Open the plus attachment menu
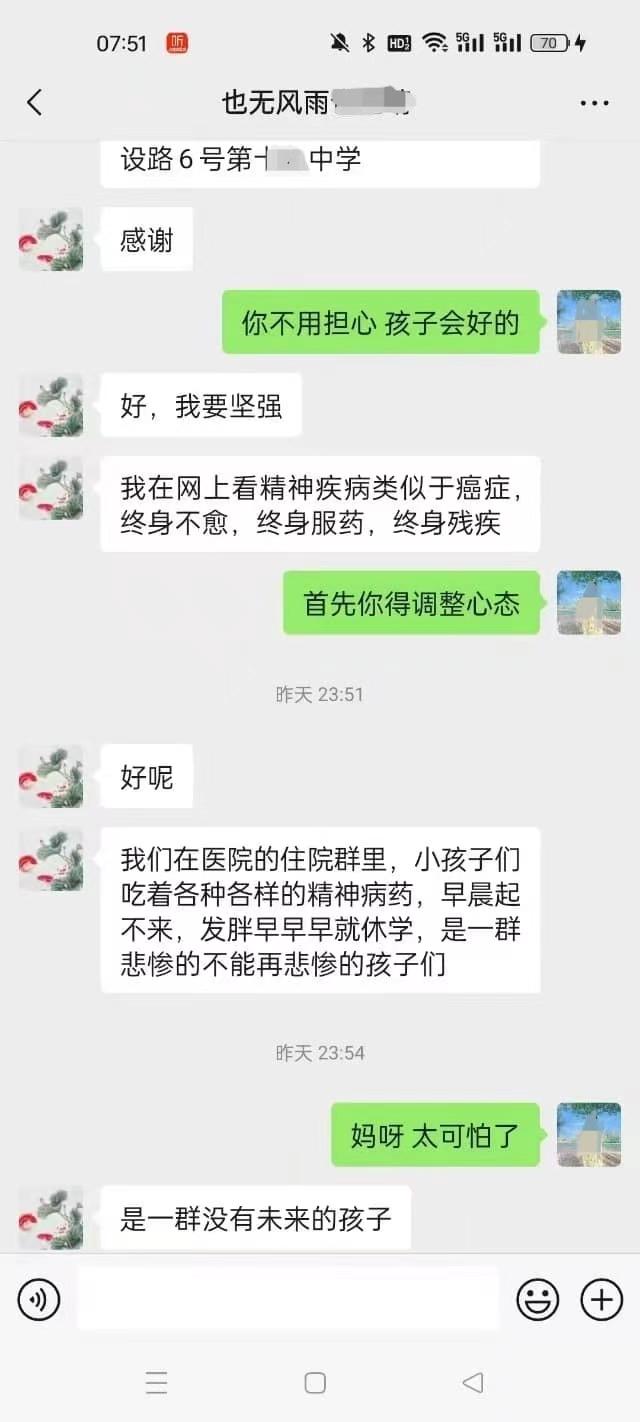 (x=602, y=1299)
